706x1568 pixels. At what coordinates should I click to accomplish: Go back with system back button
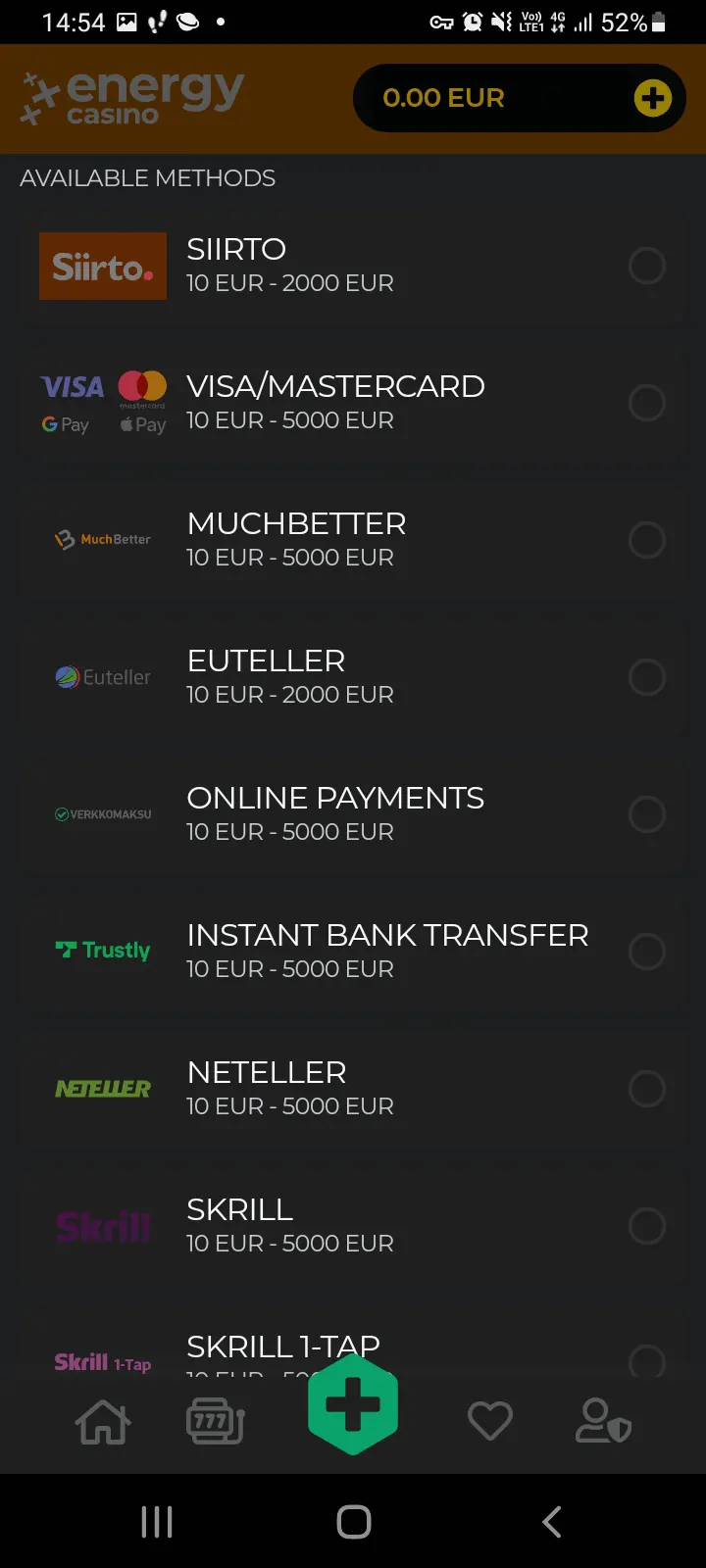[552, 1522]
